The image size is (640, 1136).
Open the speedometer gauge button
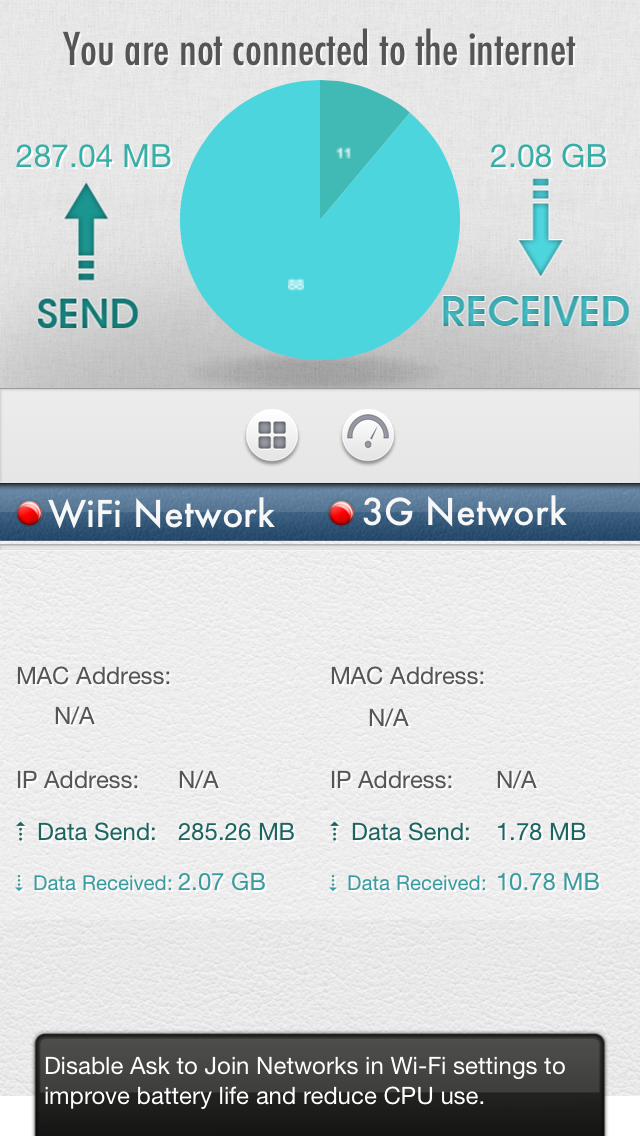(x=367, y=435)
